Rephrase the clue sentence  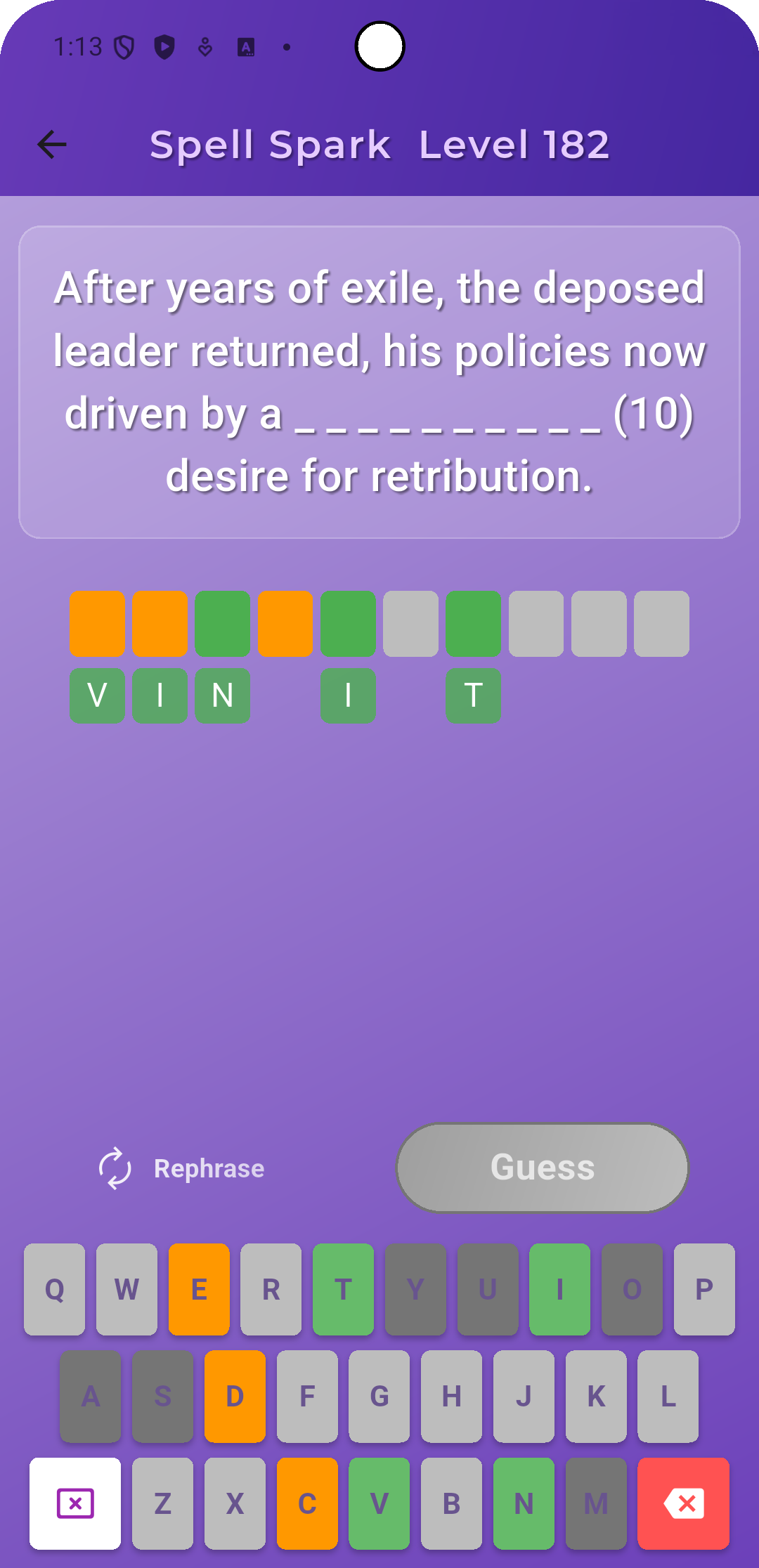(182, 1168)
